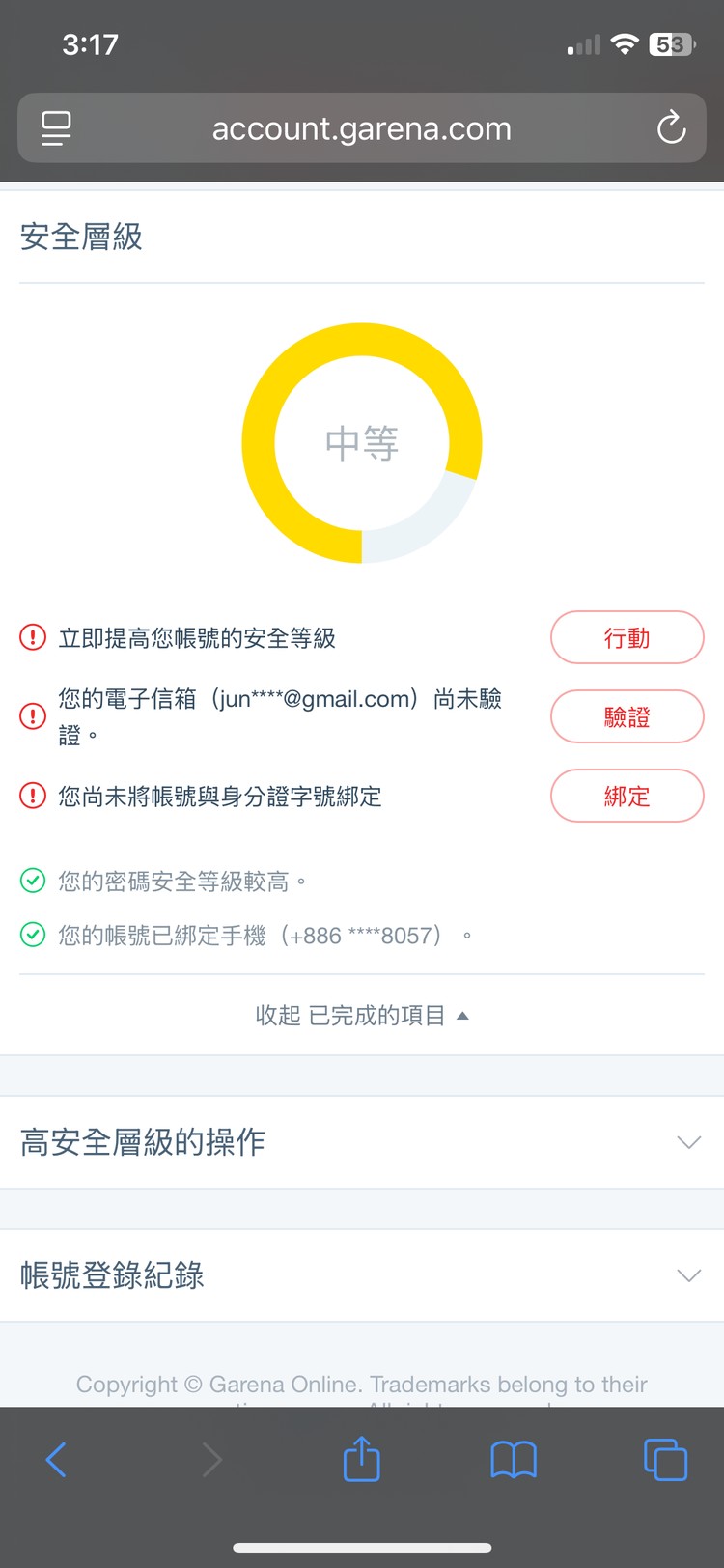This screenshot has height=1568, width=724.
Task: Show open Safari tabs
Action: point(665,1459)
